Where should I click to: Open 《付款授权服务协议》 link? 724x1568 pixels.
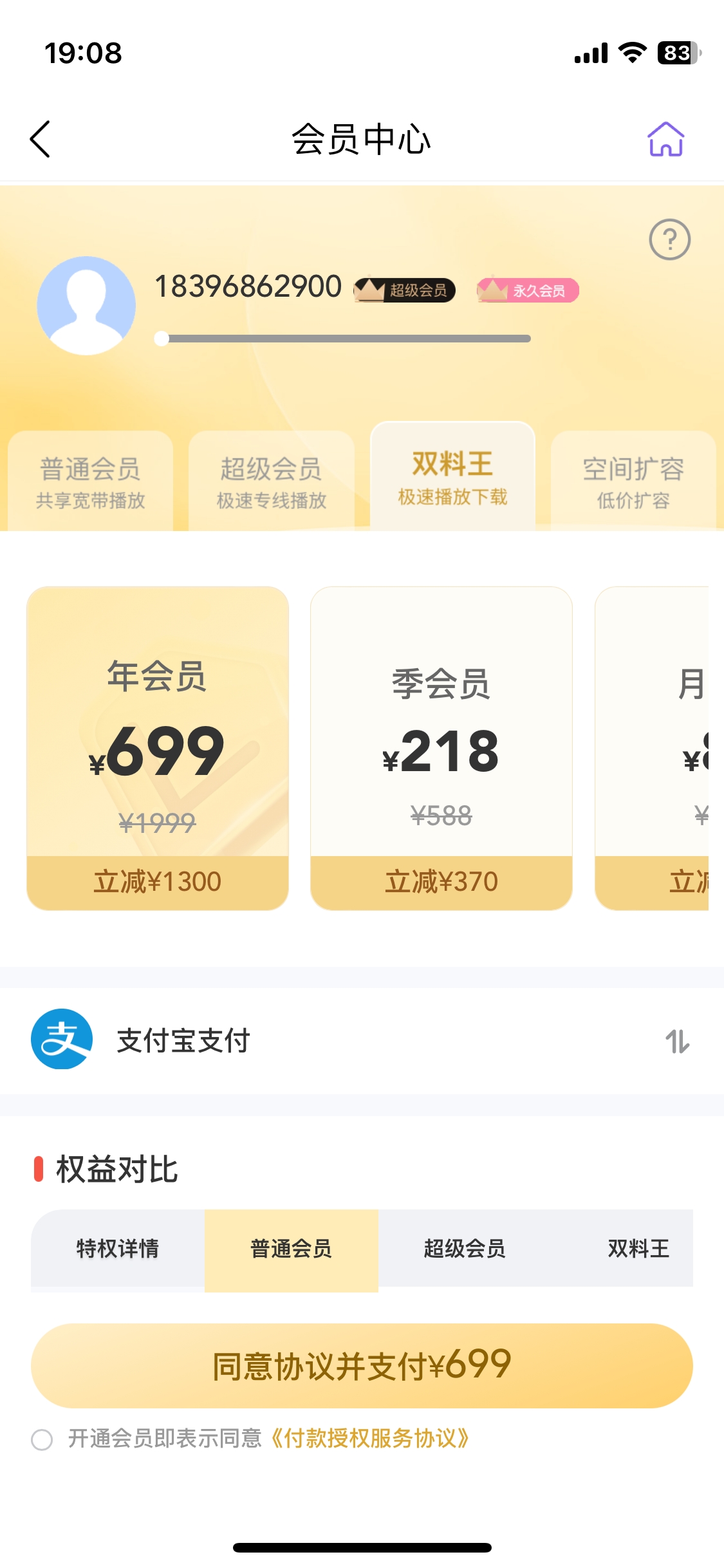click(369, 1439)
